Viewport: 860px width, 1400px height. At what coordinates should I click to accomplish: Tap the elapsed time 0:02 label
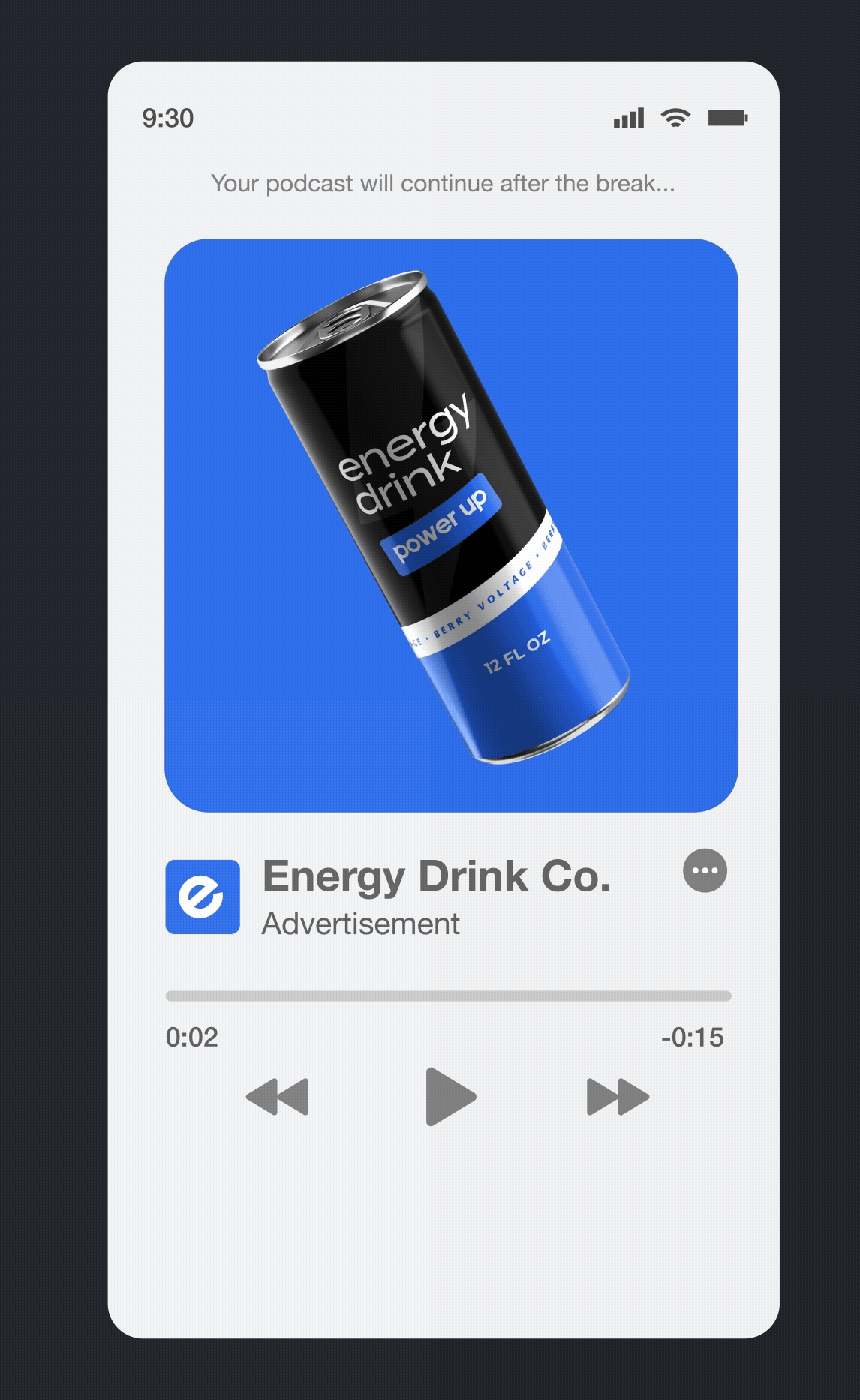(191, 1038)
